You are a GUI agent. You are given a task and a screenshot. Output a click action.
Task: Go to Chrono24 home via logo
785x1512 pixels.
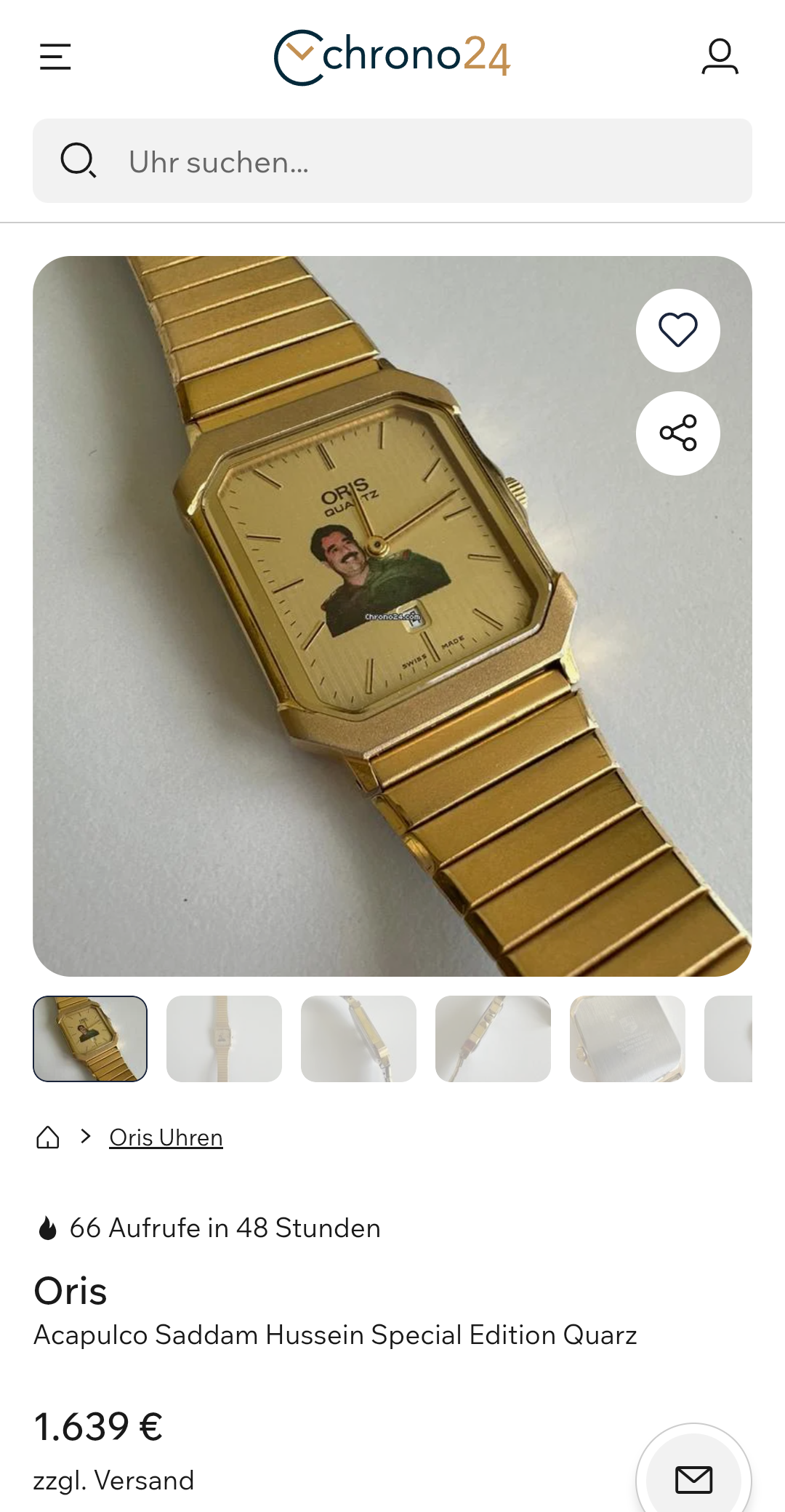pyautogui.click(x=392, y=57)
